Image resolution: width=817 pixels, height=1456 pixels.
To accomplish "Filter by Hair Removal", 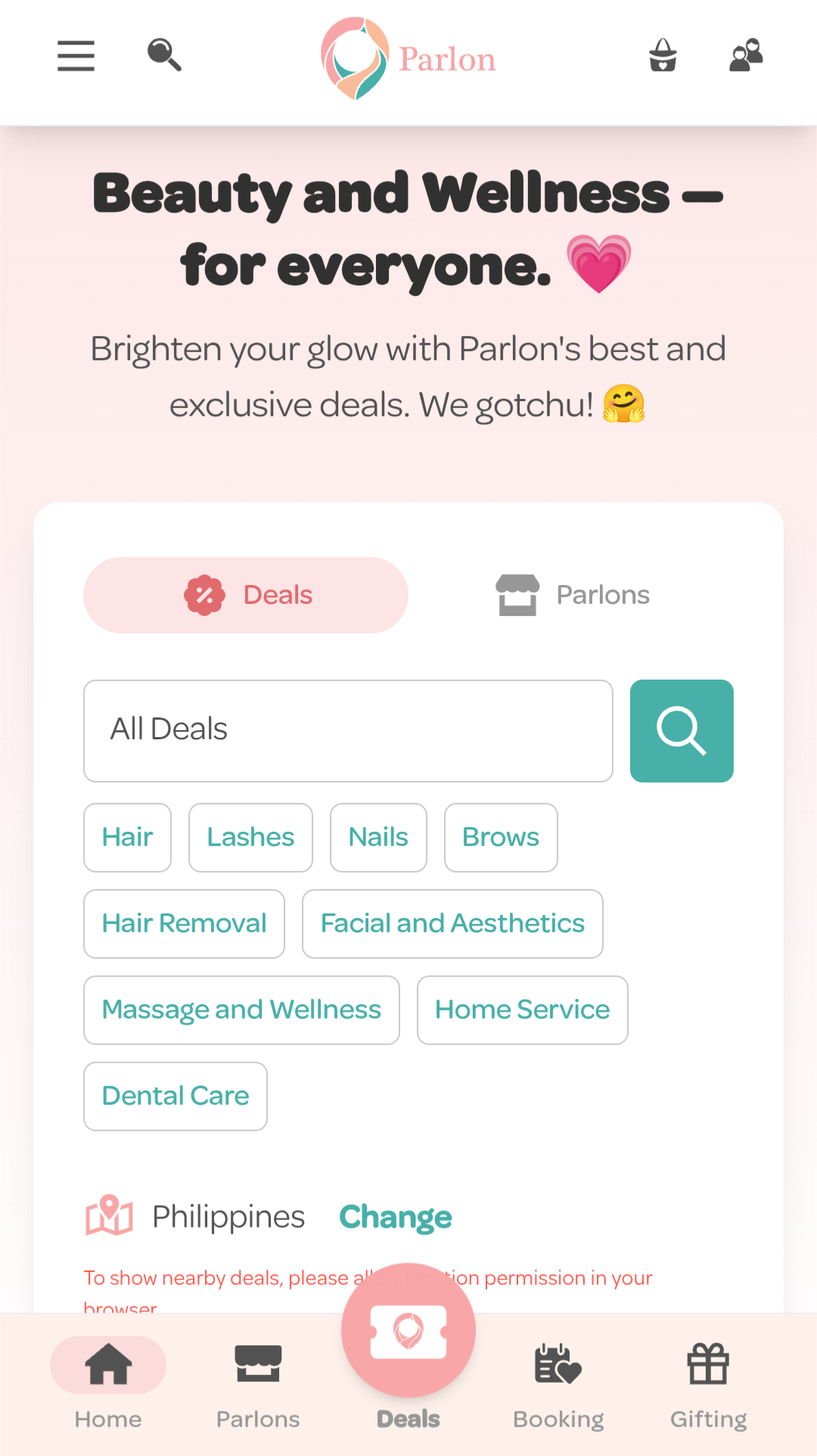I will click(184, 923).
